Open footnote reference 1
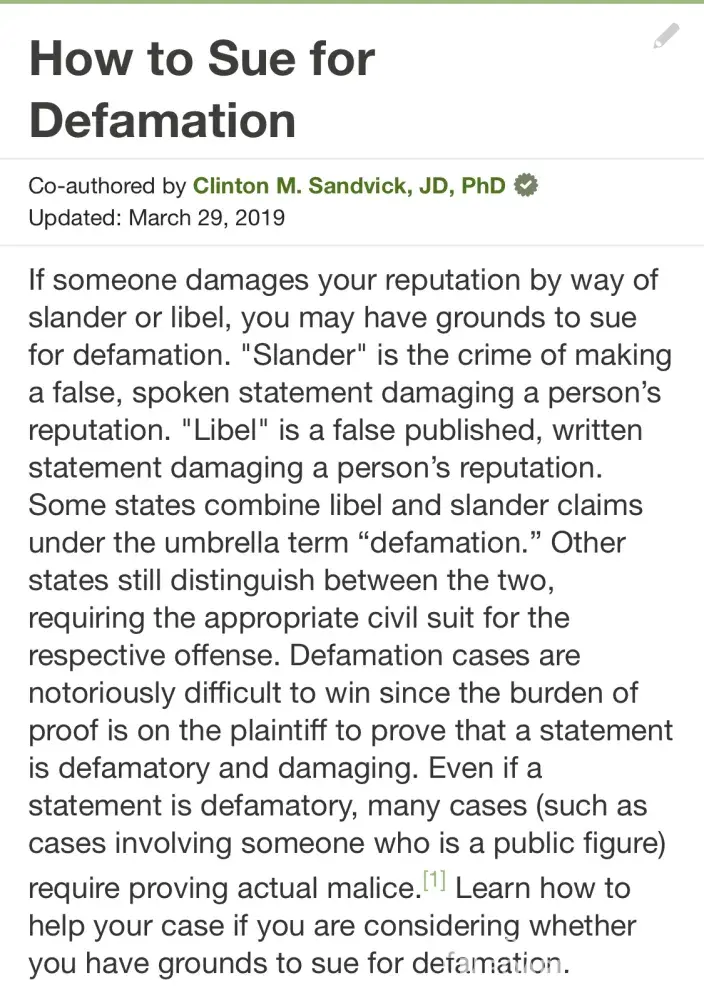Screen dimensions: 704x1000 click(x=433, y=880)
